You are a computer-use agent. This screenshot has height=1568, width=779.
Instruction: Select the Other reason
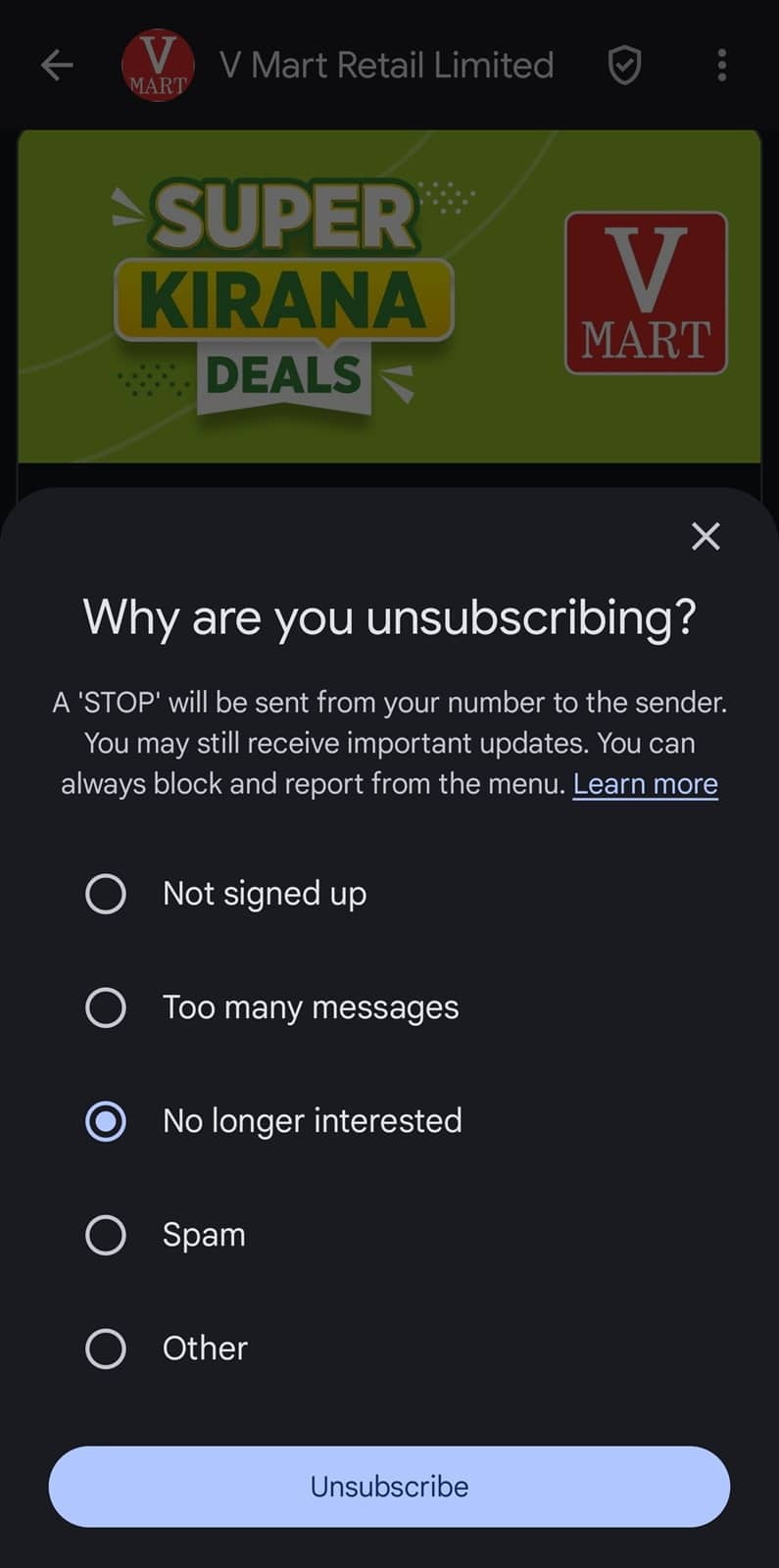click(x=106, y=1348)
